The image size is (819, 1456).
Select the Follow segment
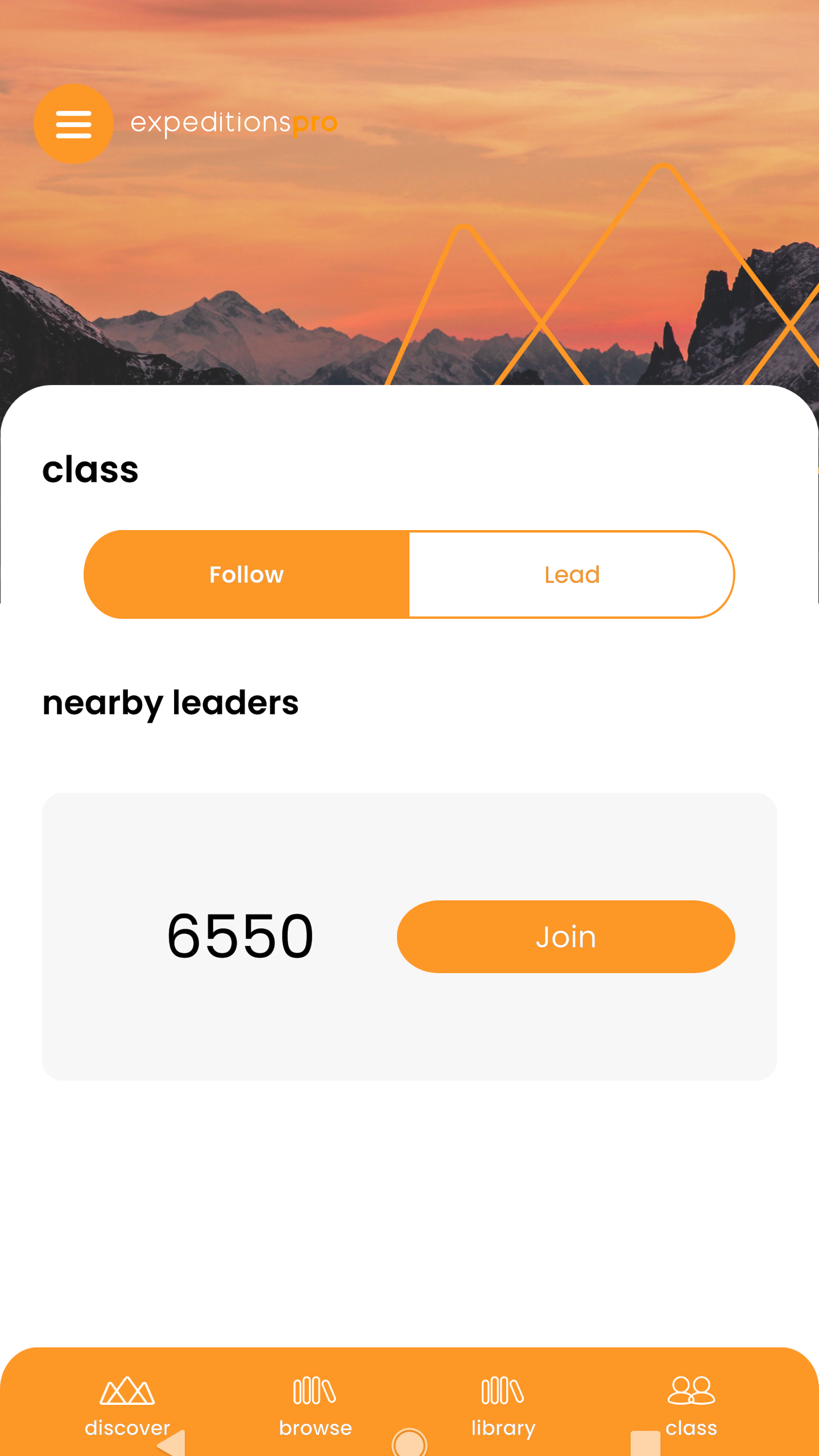point(247,574)
